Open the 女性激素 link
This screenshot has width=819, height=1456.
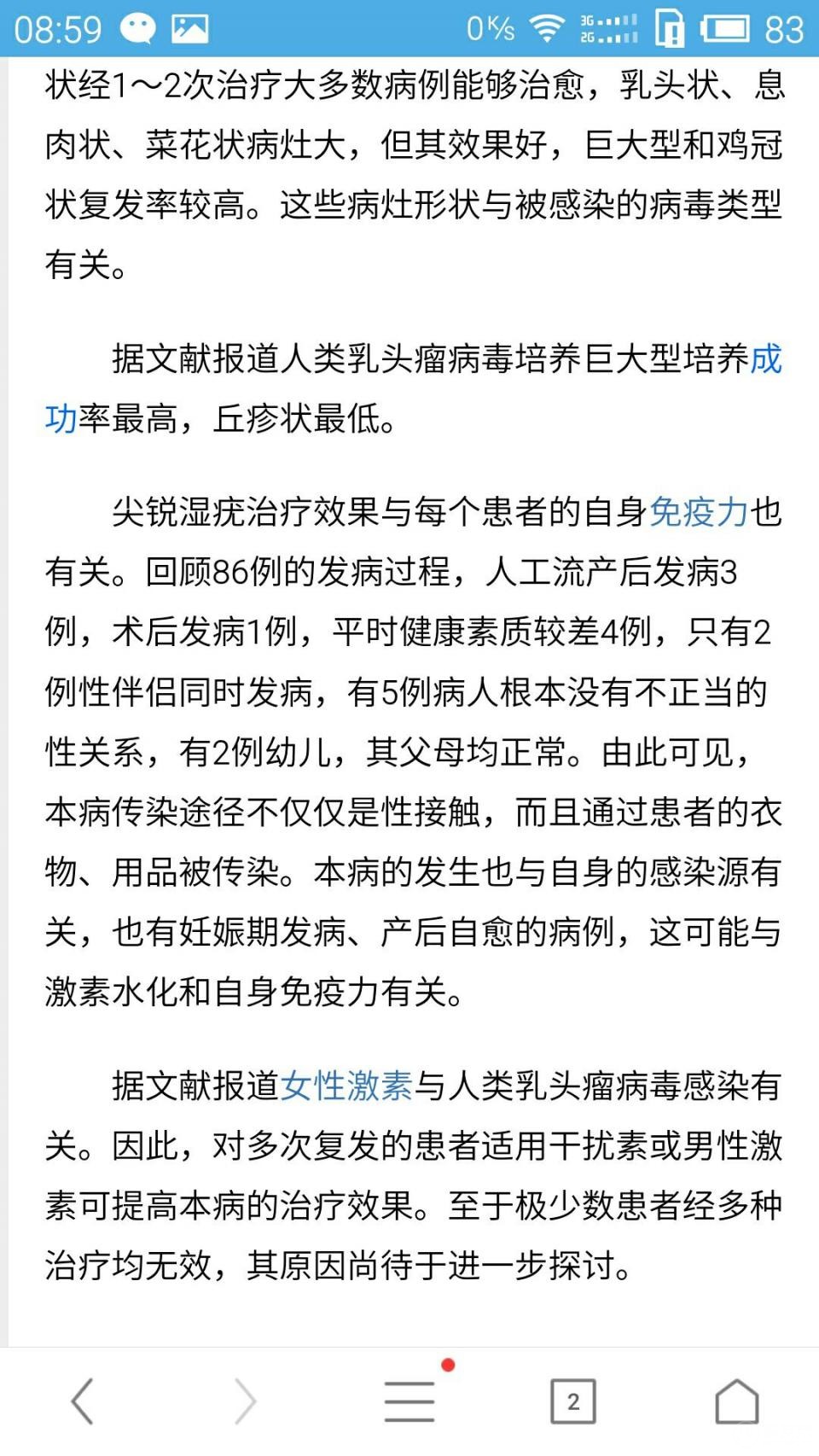(x=346, y=1086)
